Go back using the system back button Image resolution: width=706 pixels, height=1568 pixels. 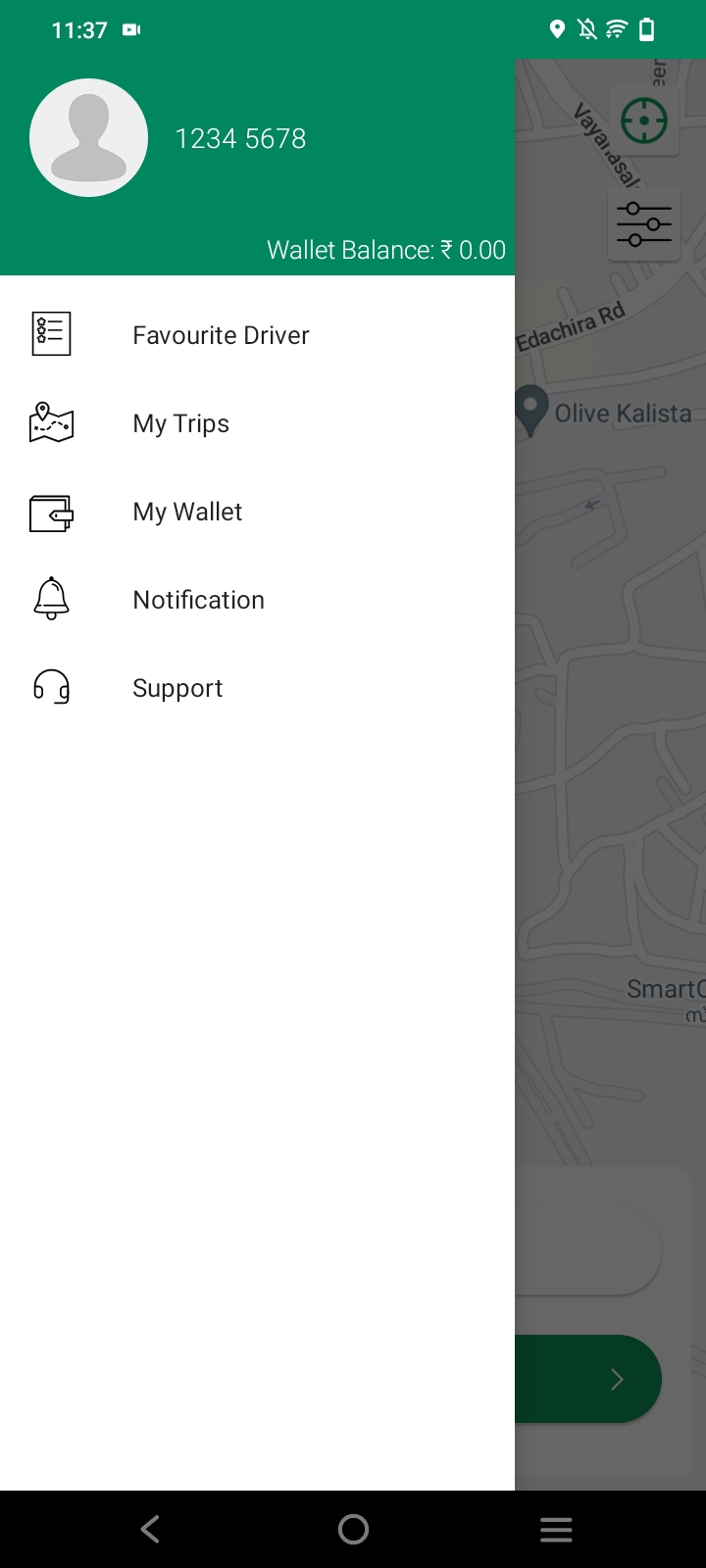[150, 1529]
